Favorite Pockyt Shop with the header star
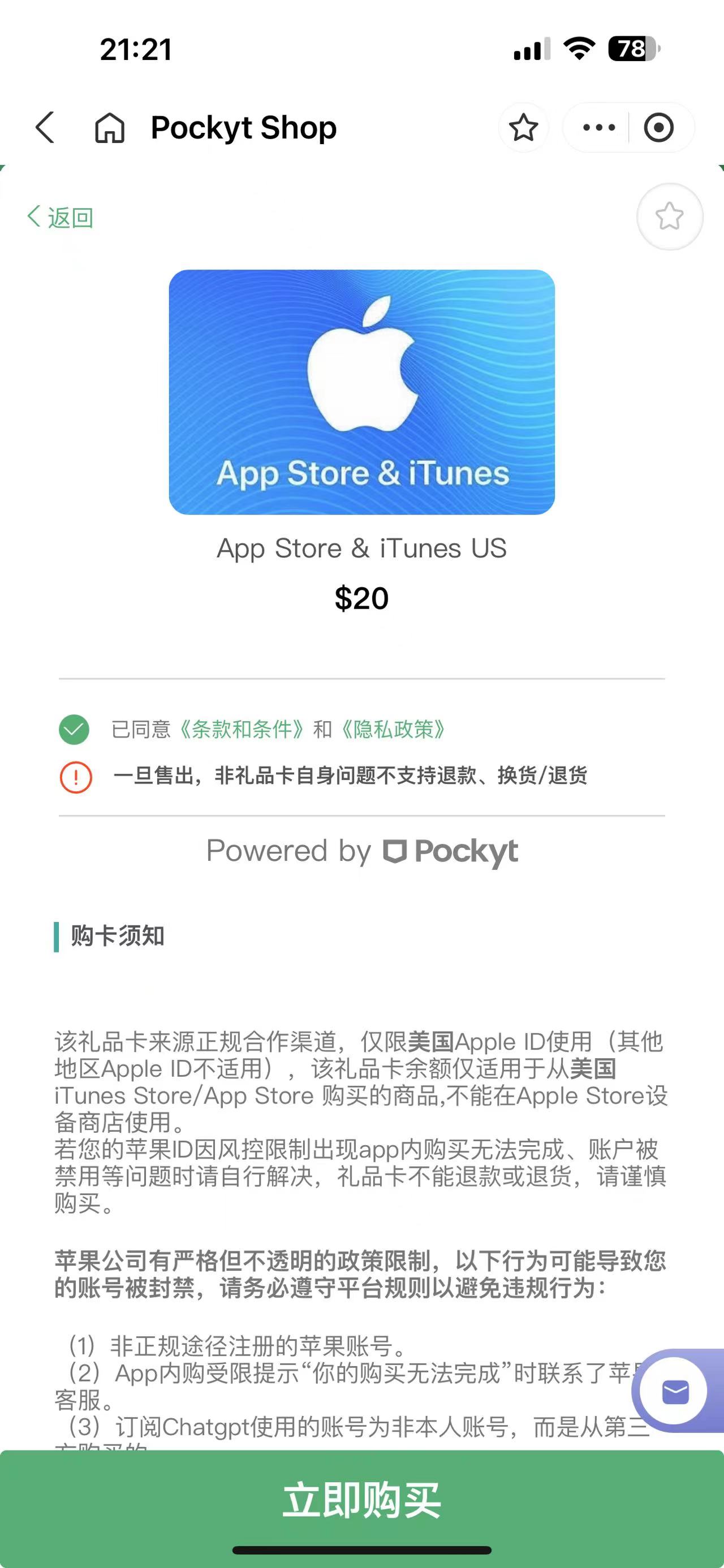Screen dimensions: 724x1568 click(x=523, y=128)
